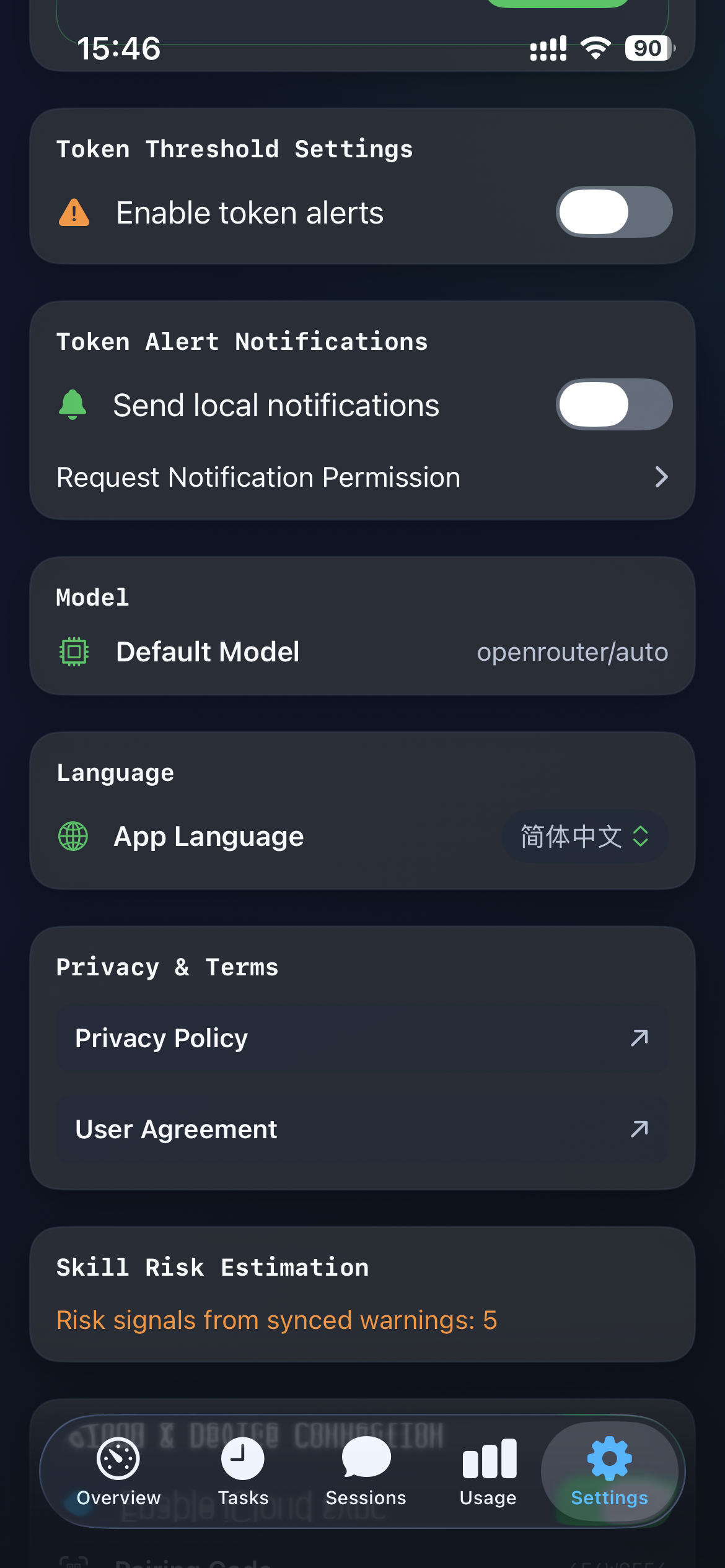Tap the battery indicator showing 90
Image resolution: width=725 pixels, height=1568 pixels.
click(647, 48)
